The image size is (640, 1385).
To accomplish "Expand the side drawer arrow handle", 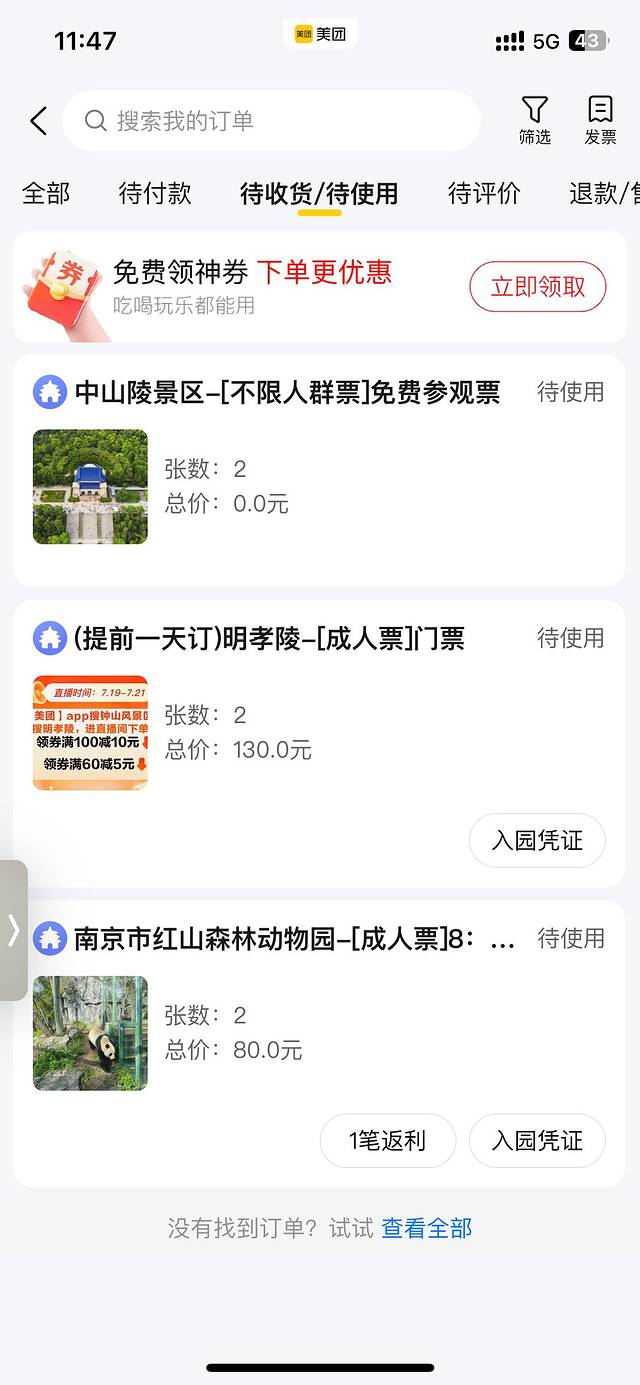I will (13, 930).
